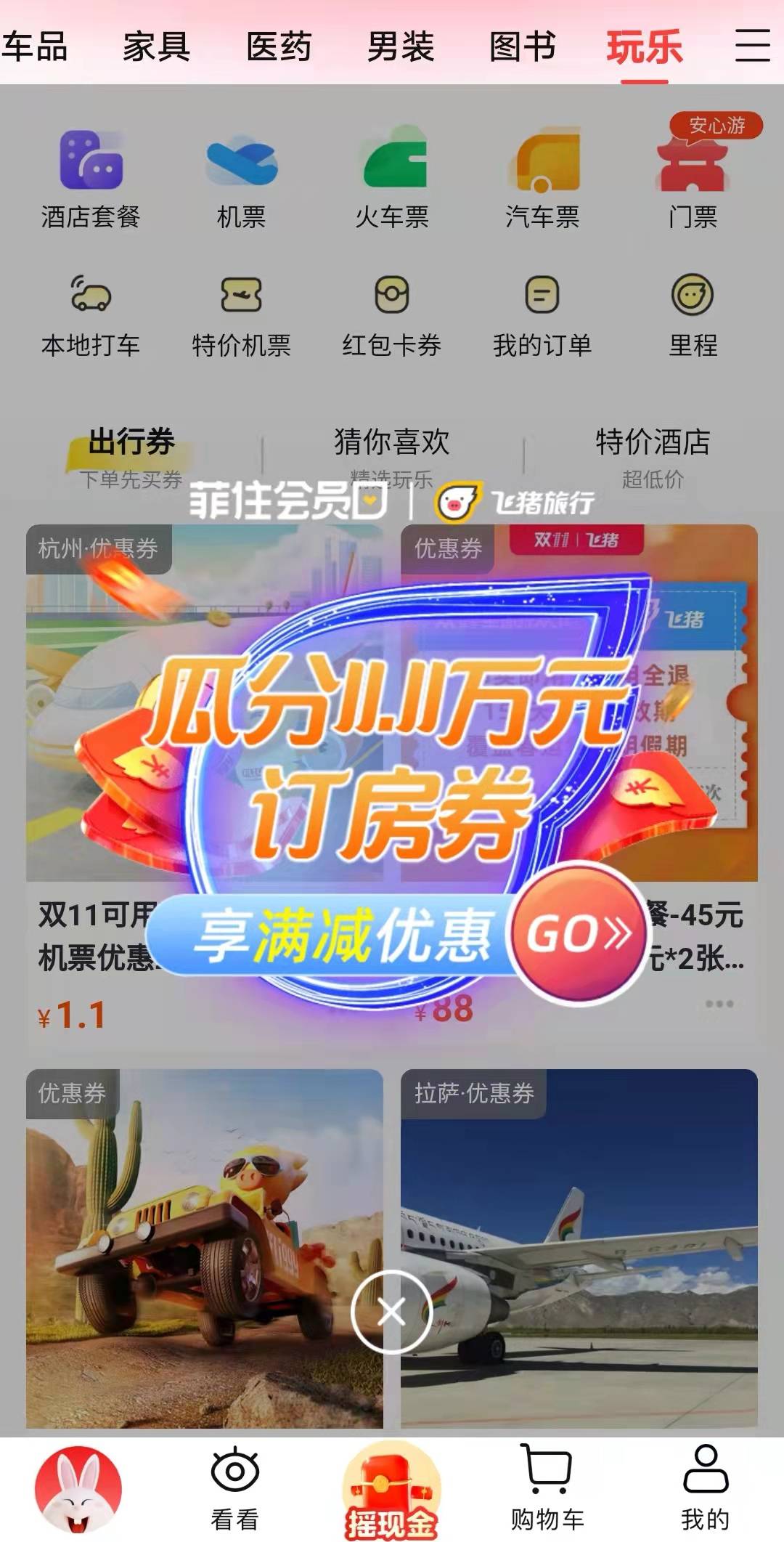Switch to the 图书 category tab
This screenshot has height=1542, width=784.
coord(523,46)
